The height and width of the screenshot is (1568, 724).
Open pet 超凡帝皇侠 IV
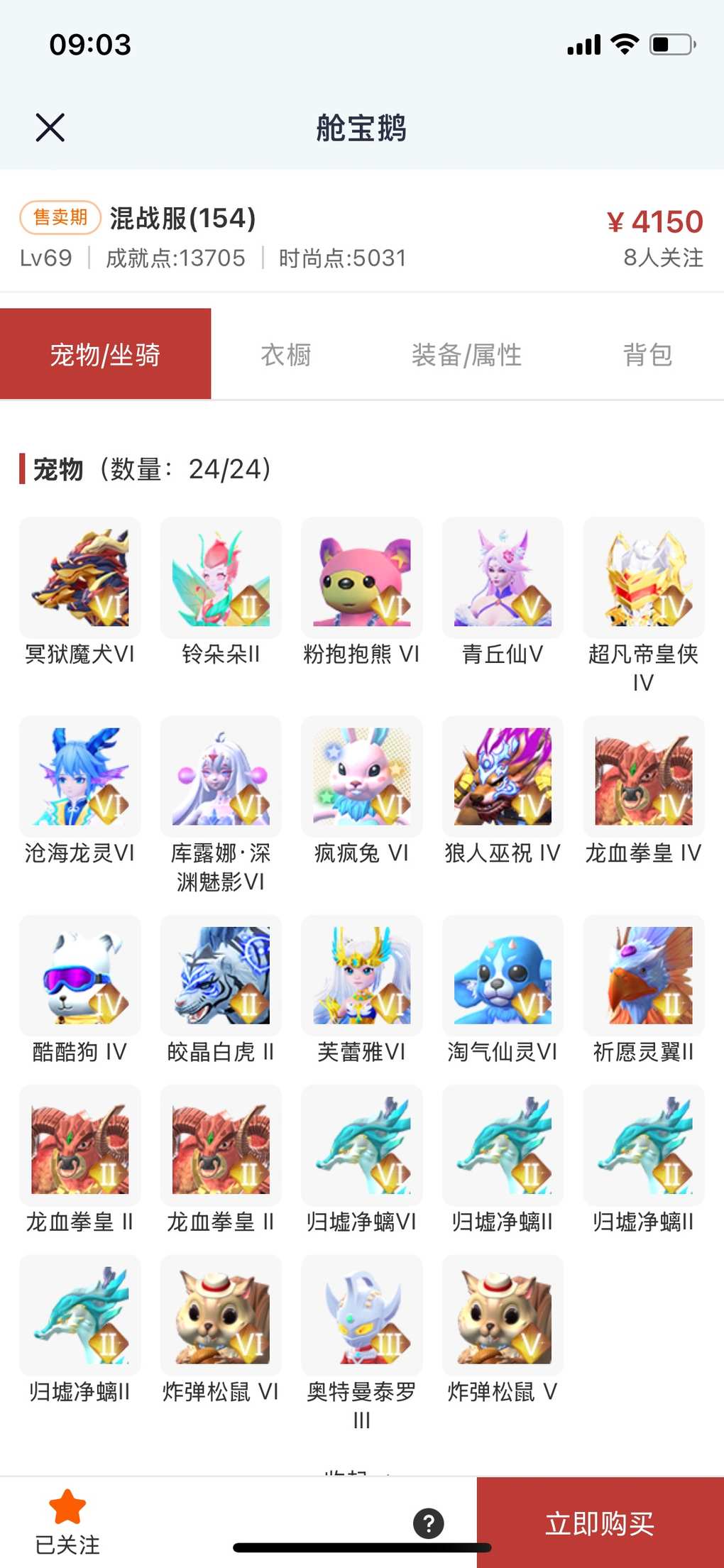coord(644,578)
